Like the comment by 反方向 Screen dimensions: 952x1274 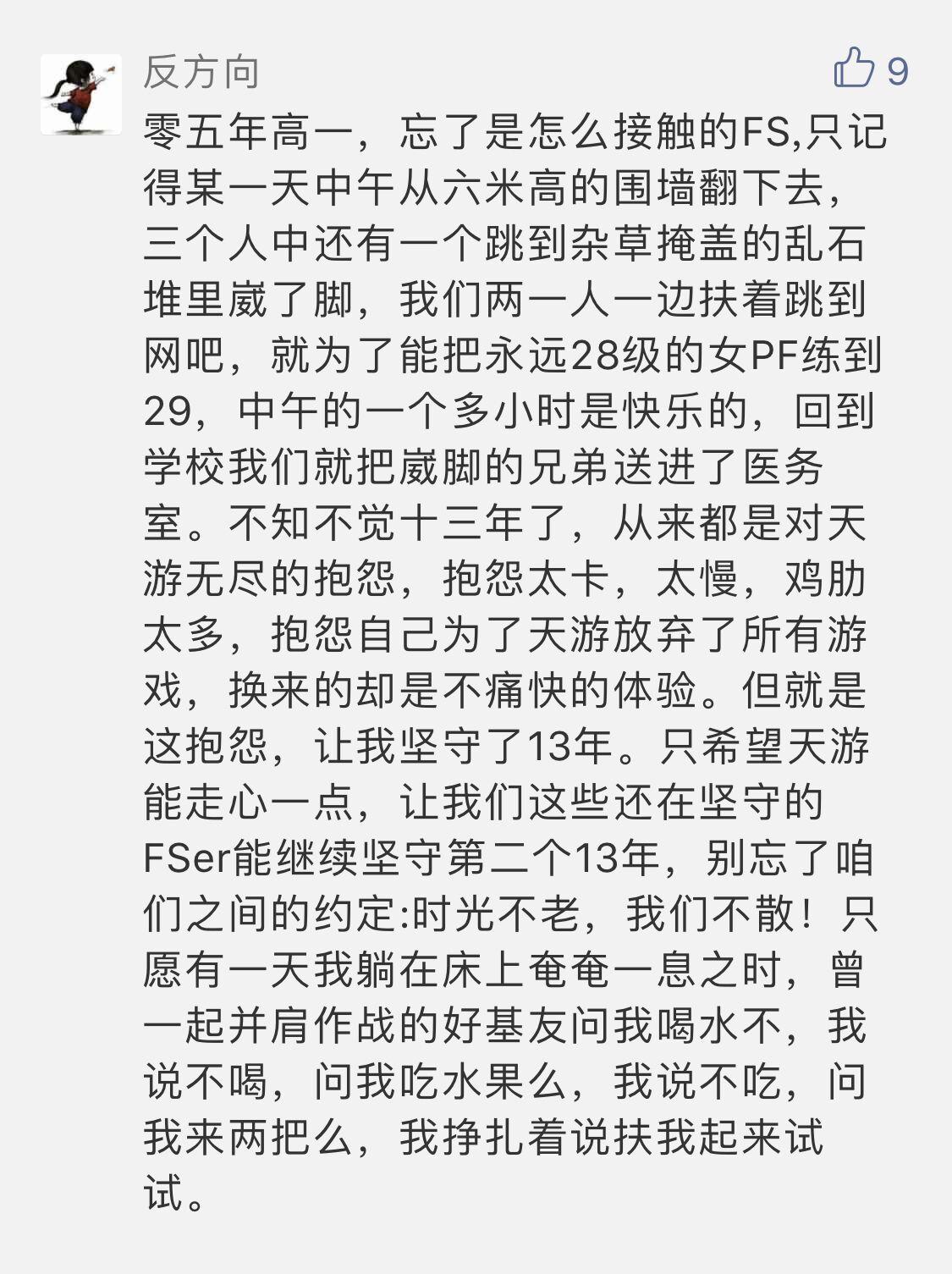pyautogui.click(x=854, y=69)
